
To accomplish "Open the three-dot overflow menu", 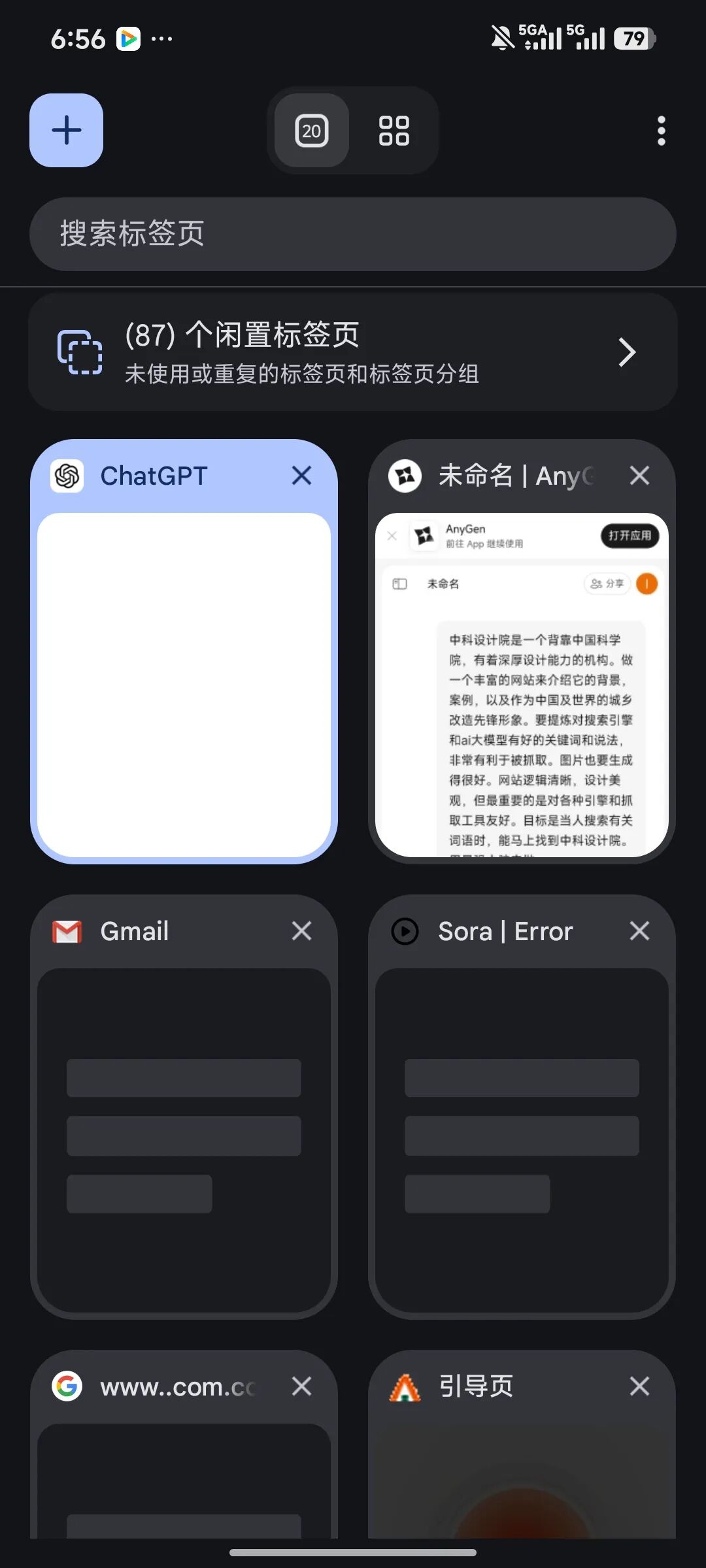I will (x=661, y=131).
